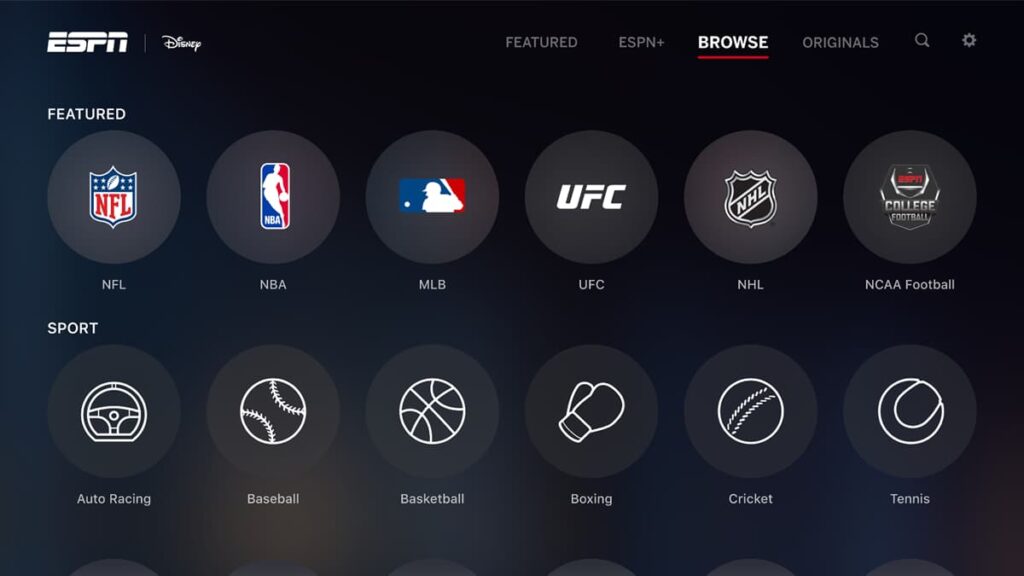Choose the NHL tile

tap(750, 197)
